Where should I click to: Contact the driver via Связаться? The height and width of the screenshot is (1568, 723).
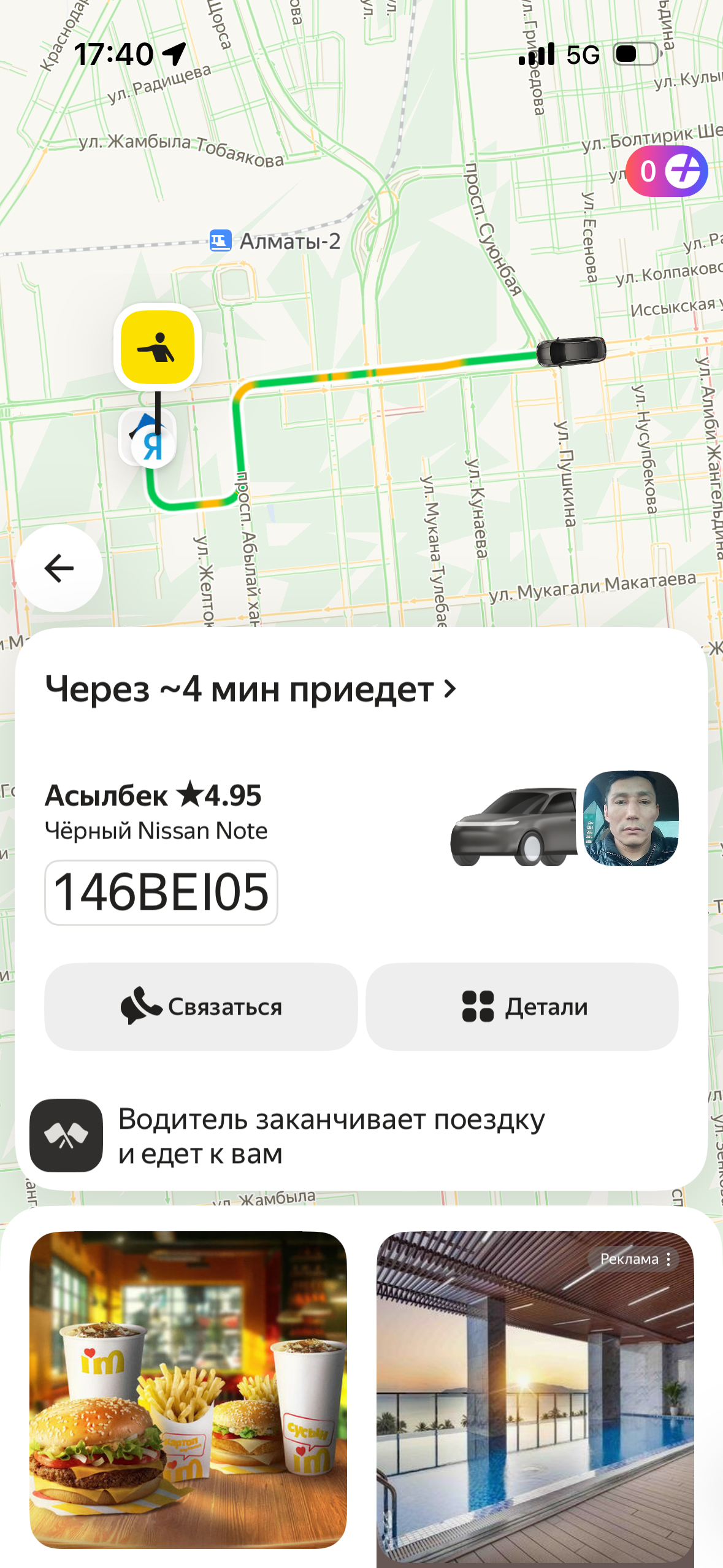[201, 1007]
